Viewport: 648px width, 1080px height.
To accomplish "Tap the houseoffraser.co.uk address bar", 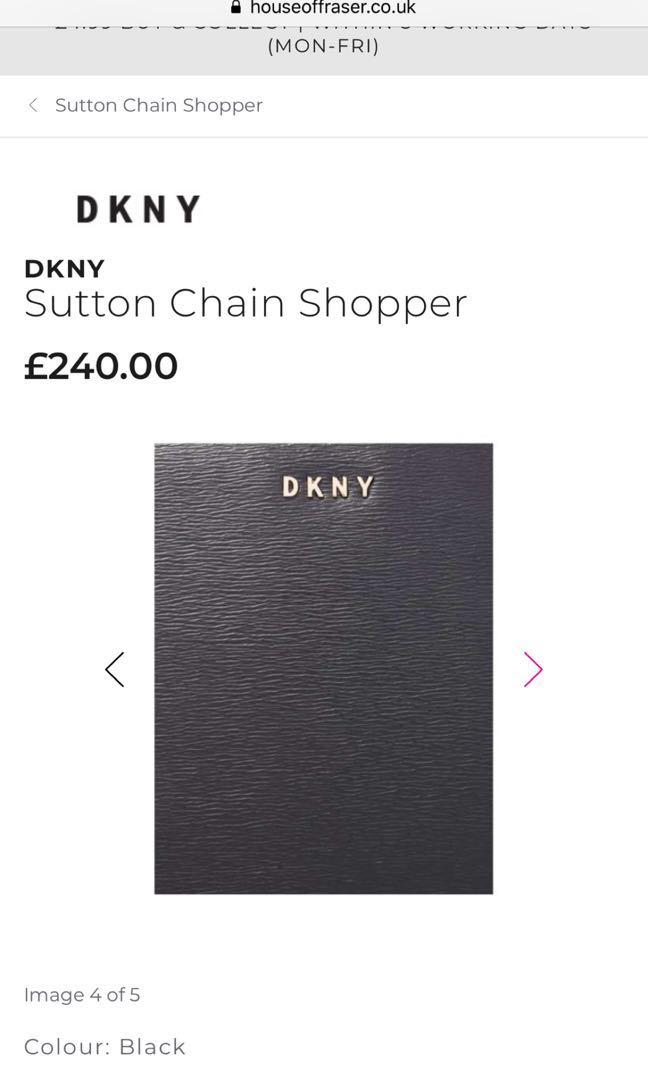I will [x=324, y=8].
